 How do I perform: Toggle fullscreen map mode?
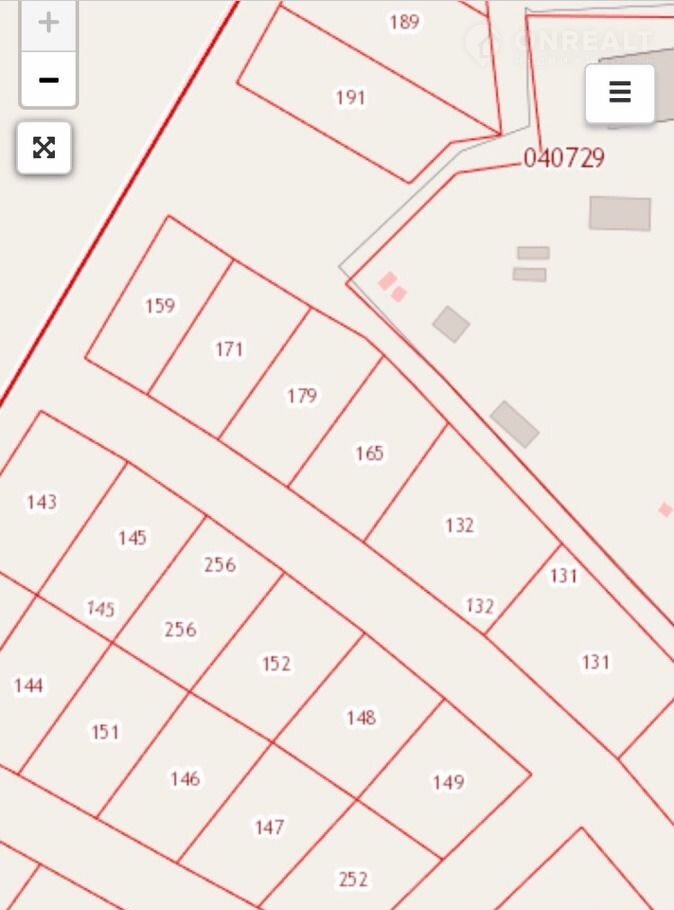(44, 148)
